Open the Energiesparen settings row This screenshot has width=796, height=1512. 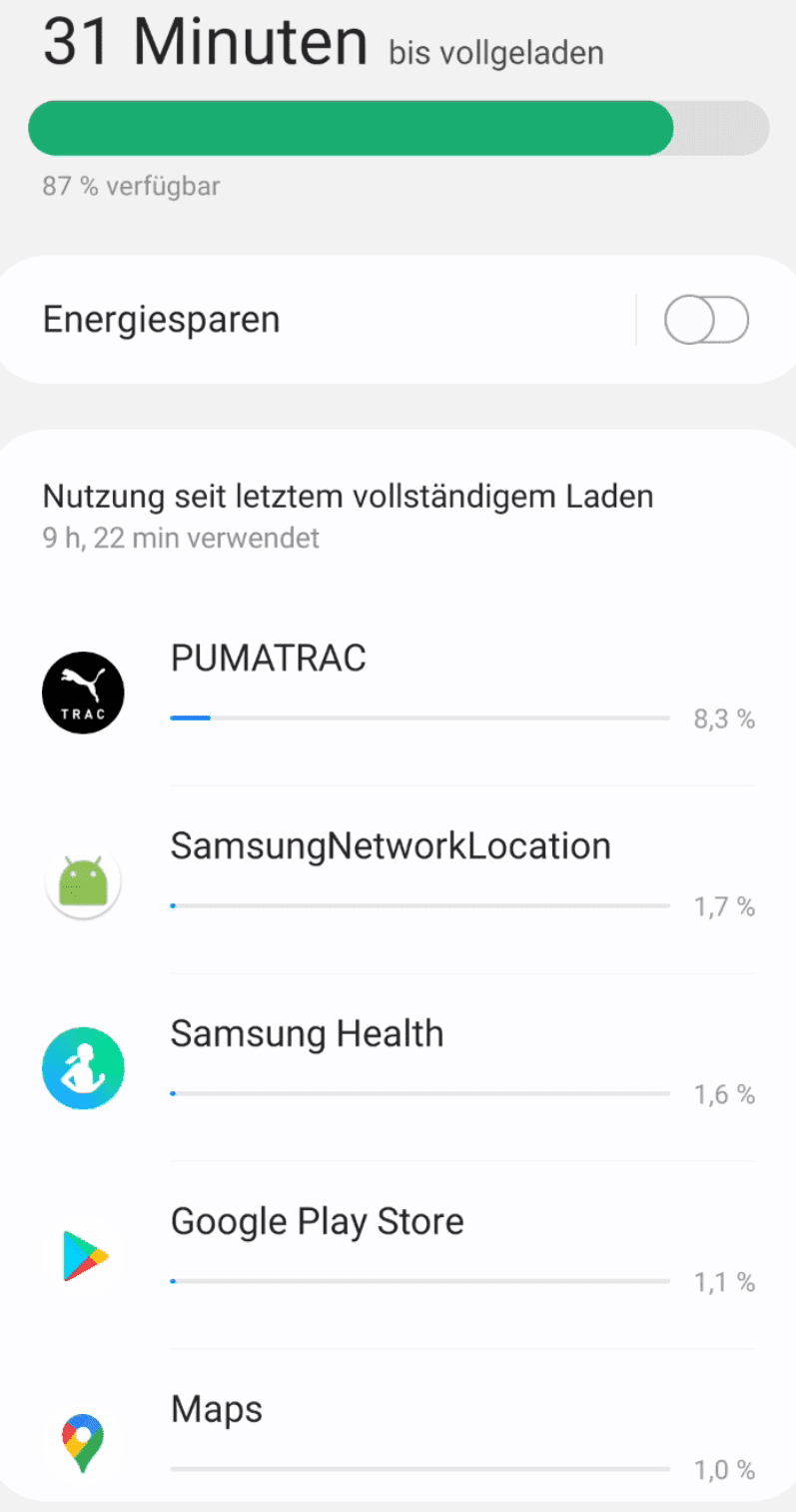[x=300, y=321]
